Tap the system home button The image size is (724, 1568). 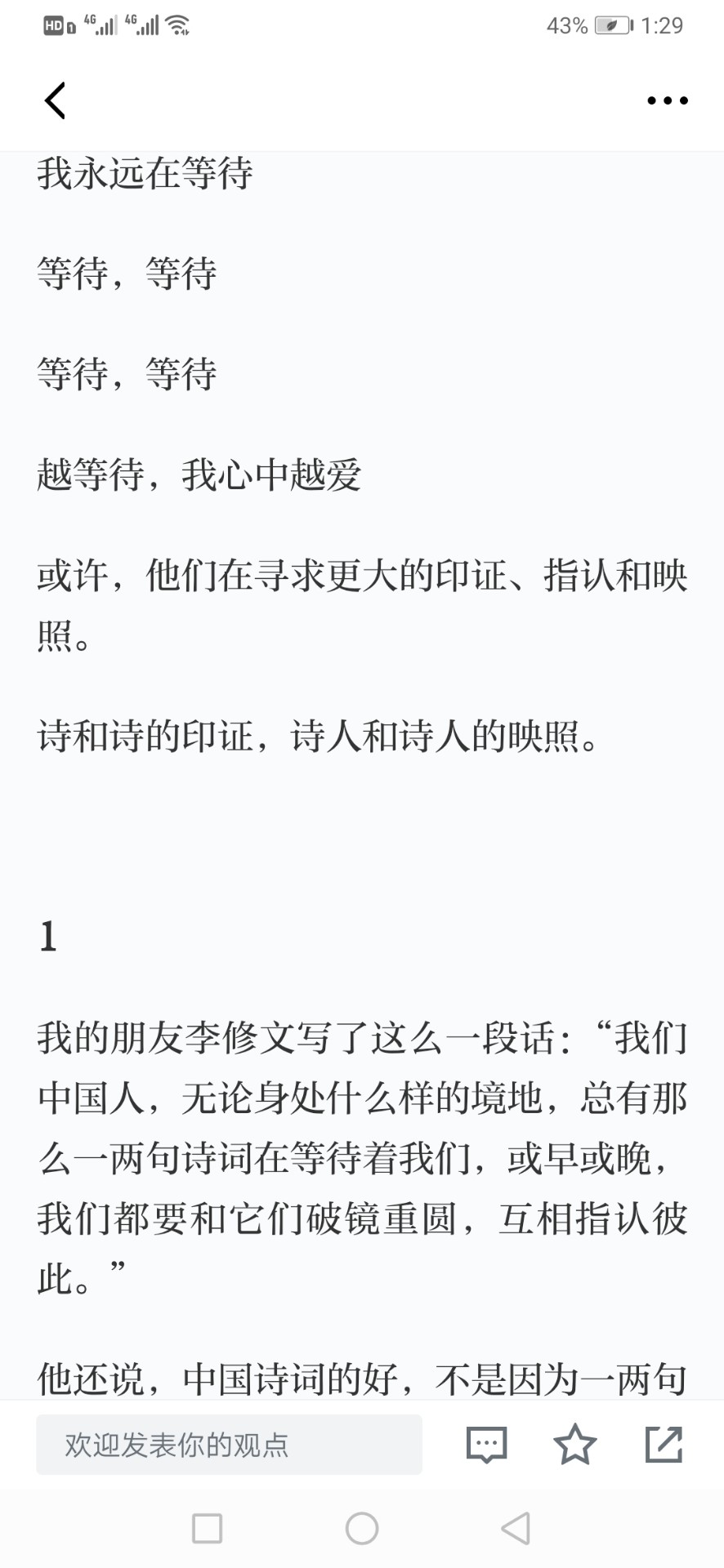pyautogui.click(x=362, y=1528)
